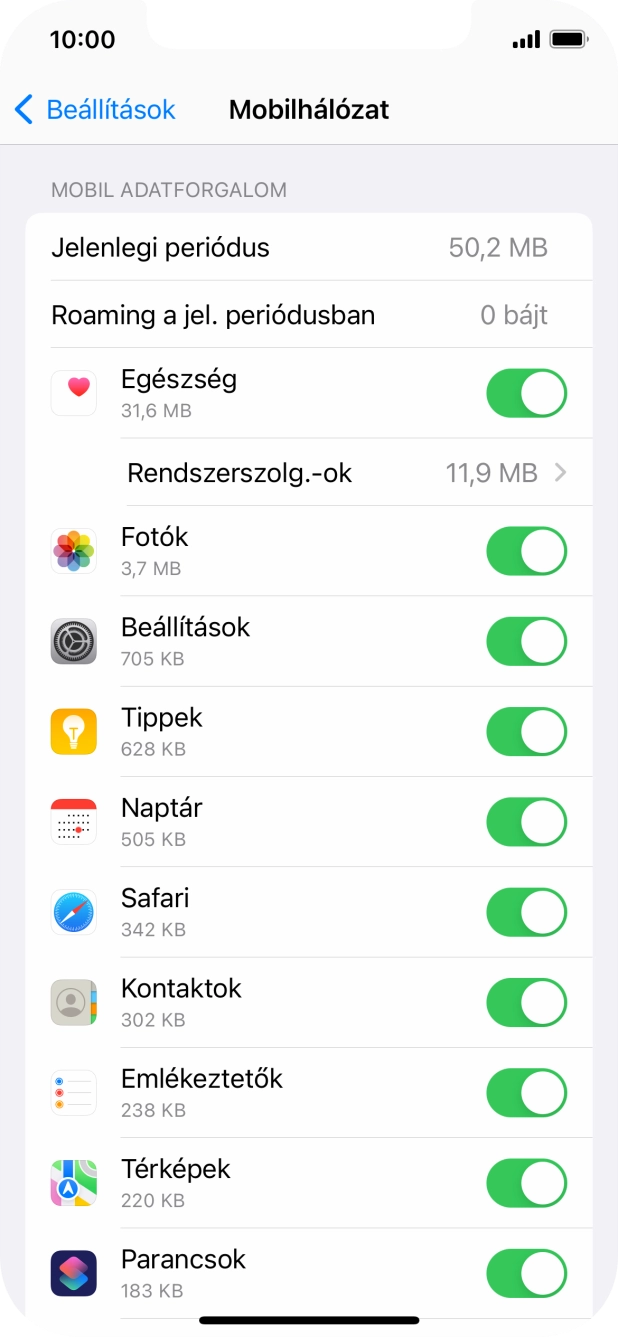The image size is (618, 1337).
Task: Switch off mobile data for Tippek
Action: point(526,732)
